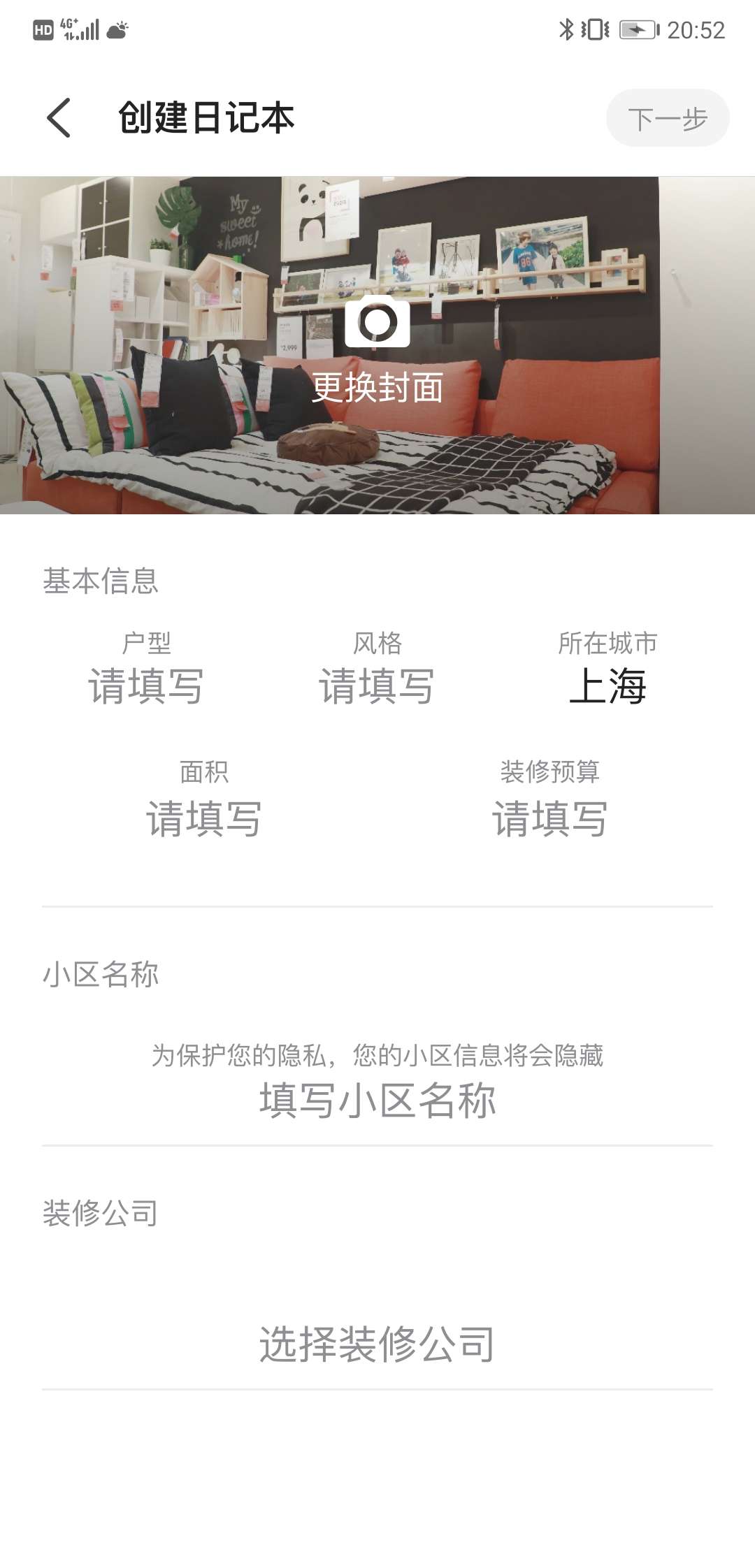755x1568 pixels.
Task: Open 选择装修公司 picker
Action: coord(377,1343)
